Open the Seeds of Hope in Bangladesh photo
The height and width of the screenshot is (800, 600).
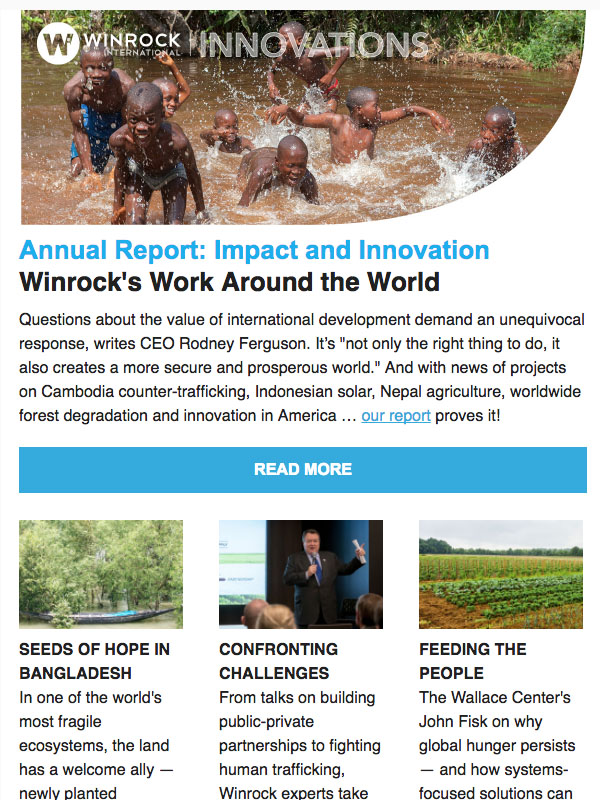tap(101, 574)
